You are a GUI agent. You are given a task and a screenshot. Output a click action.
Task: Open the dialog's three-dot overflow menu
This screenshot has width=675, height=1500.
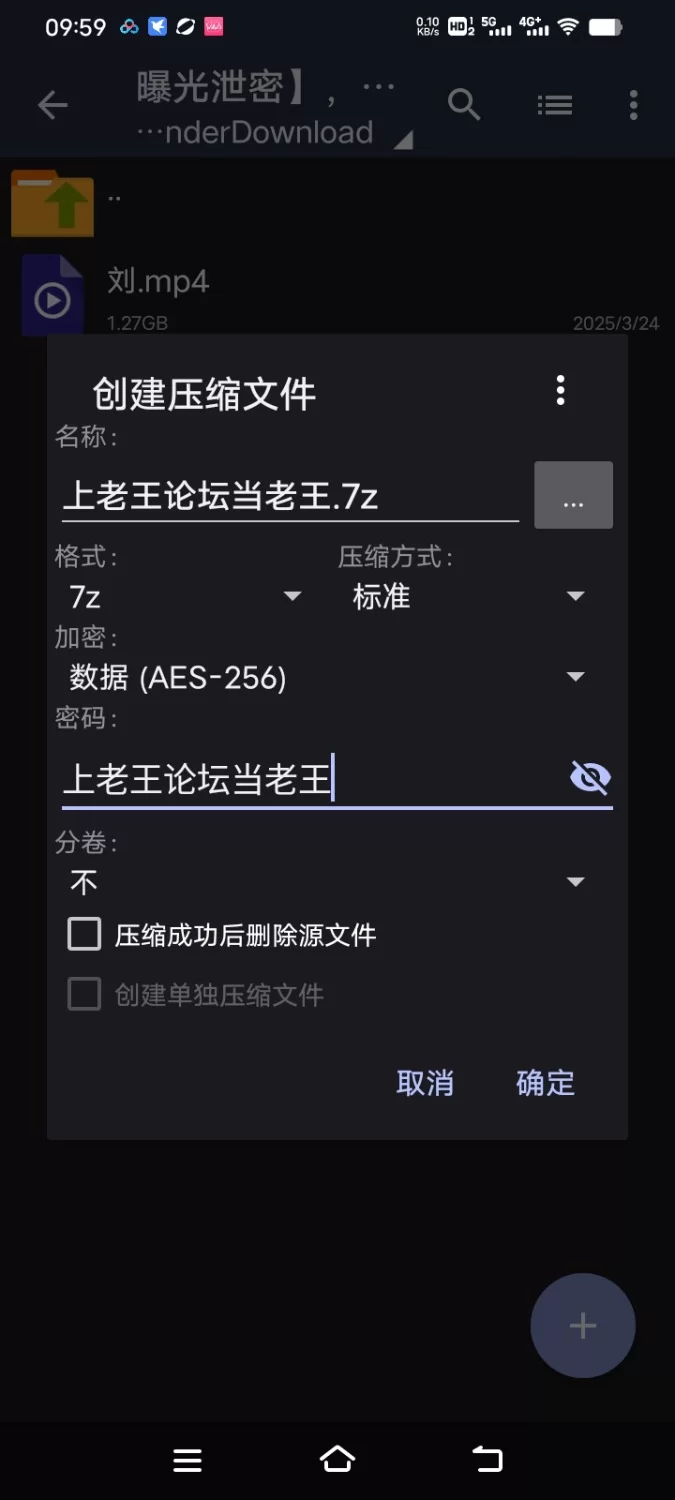coord(560,390)
